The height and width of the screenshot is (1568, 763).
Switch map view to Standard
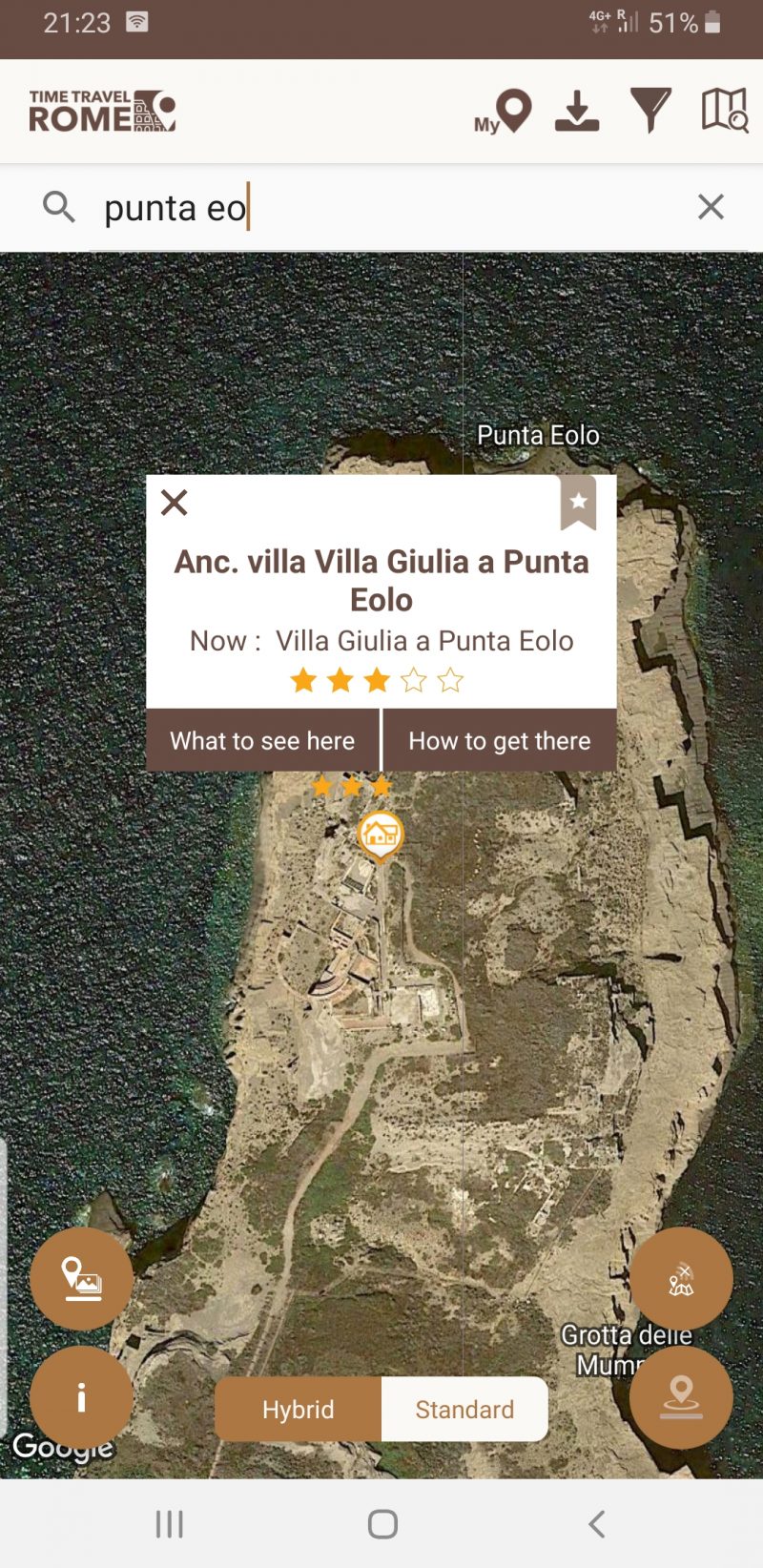(464, 1409)
